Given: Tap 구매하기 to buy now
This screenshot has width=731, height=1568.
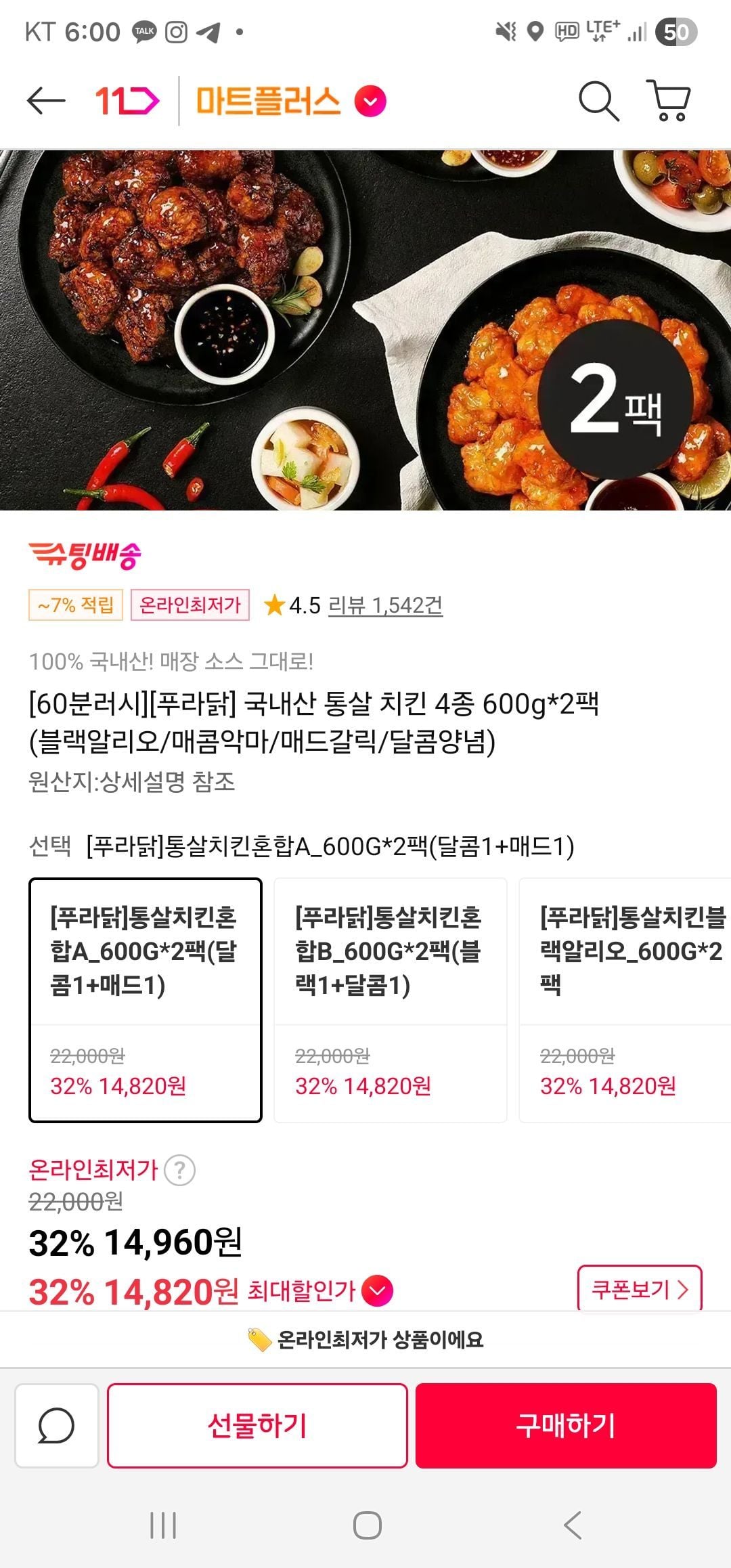Looking at the screenshot, I should pyautogui.click(x=566, y=1425).
